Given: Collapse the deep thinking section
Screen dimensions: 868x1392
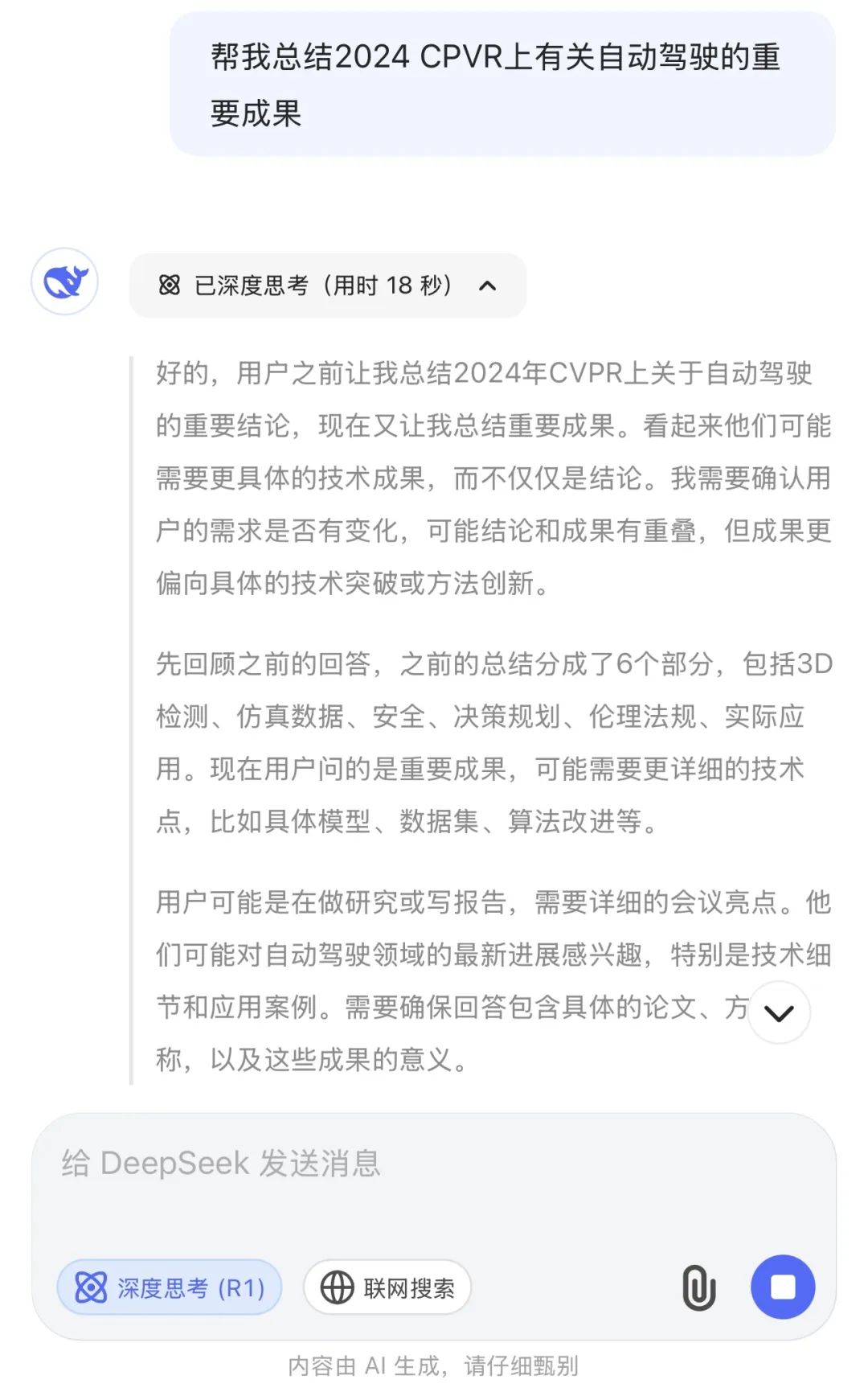Looking at the screenshot, I should [327, 285].
